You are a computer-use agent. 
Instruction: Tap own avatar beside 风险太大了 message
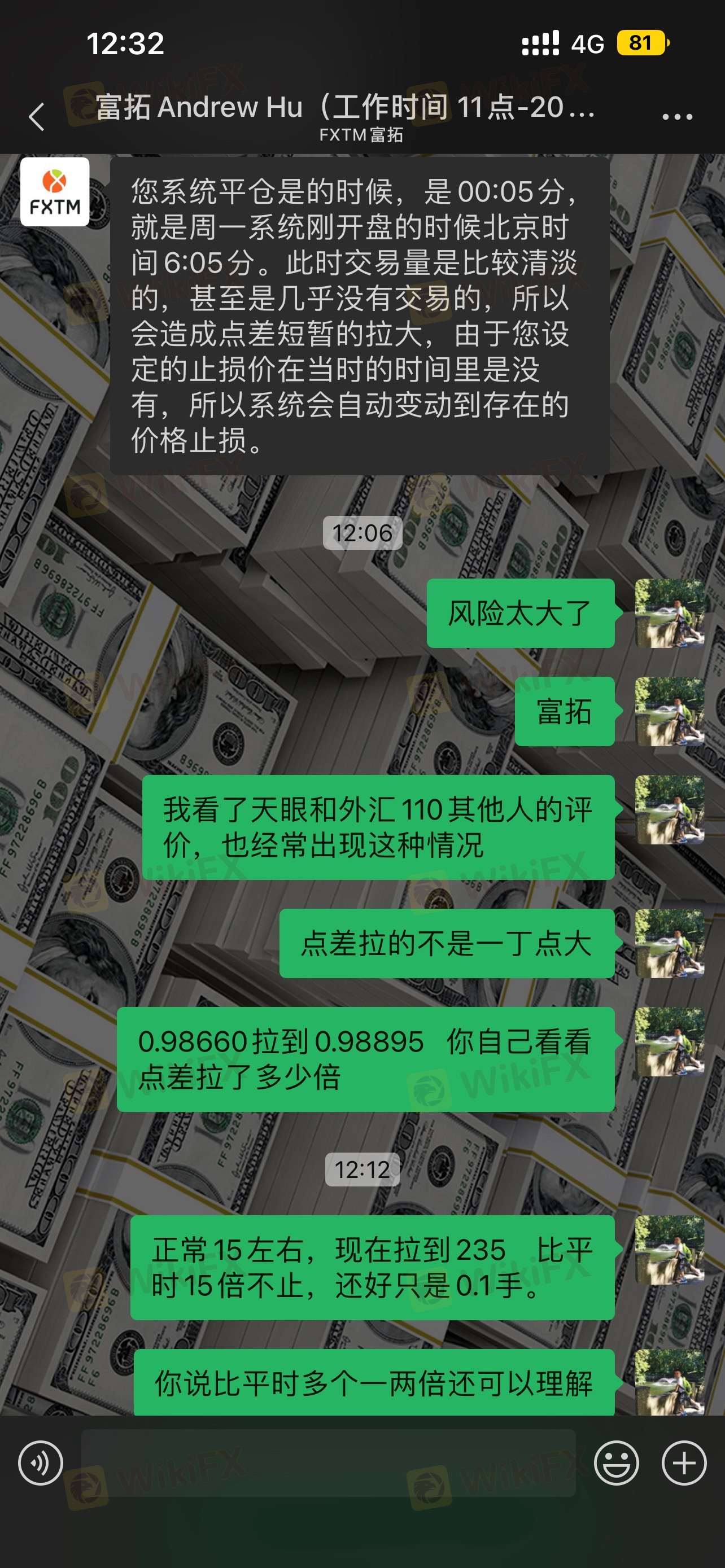(x=670, y=613)
